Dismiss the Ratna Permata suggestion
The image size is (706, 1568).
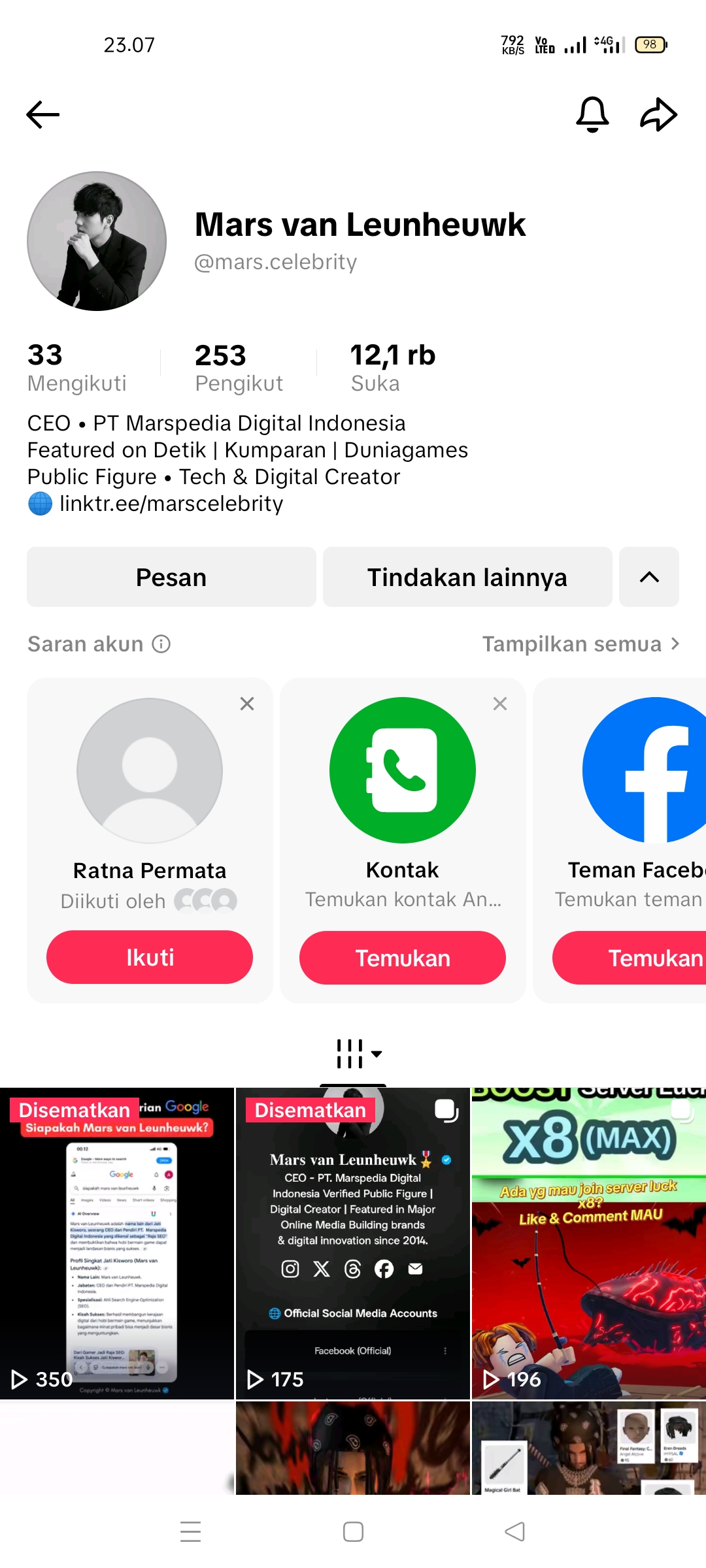tap(247, 704)
